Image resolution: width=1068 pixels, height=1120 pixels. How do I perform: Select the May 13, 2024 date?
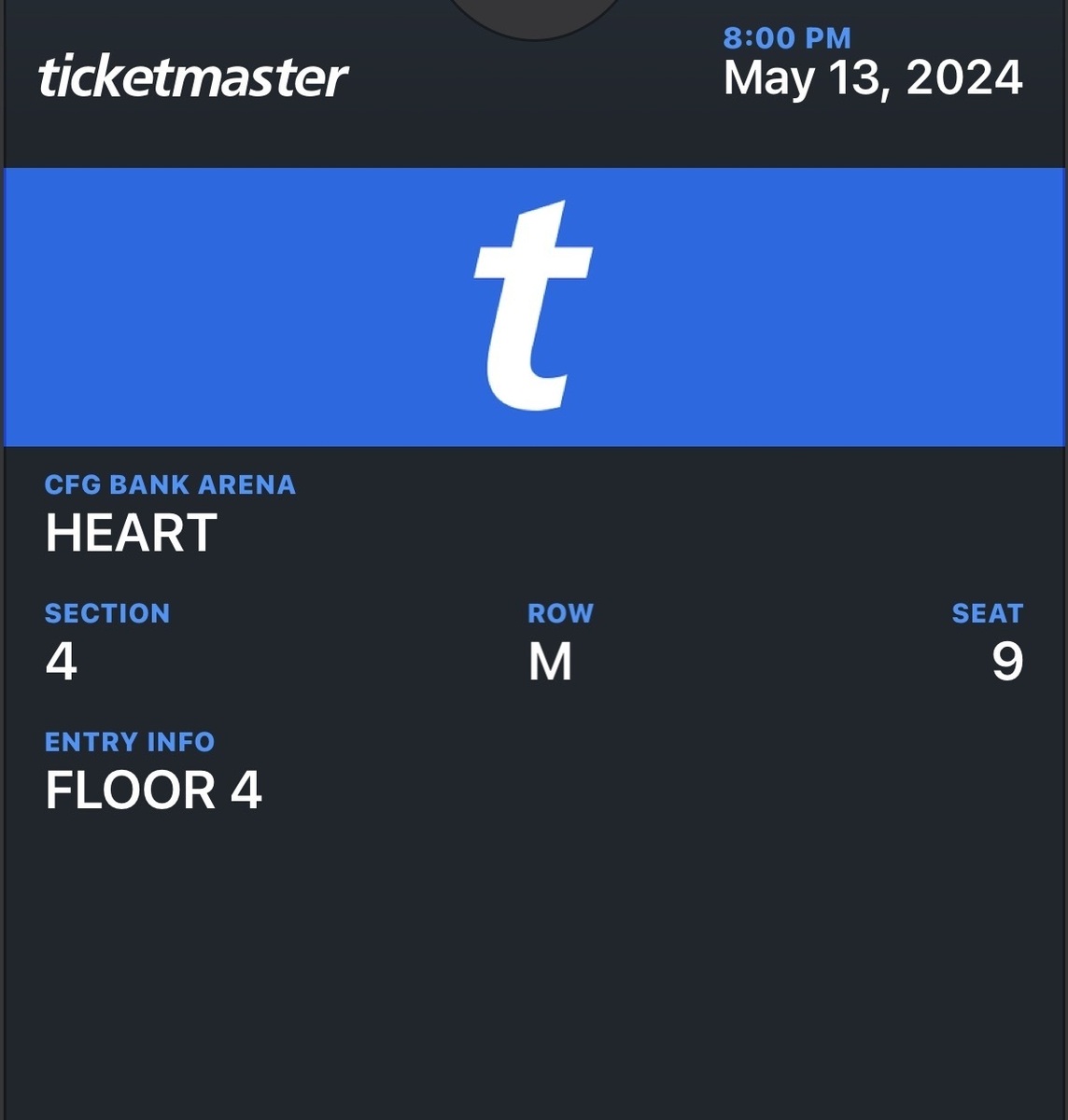[874, 80]
